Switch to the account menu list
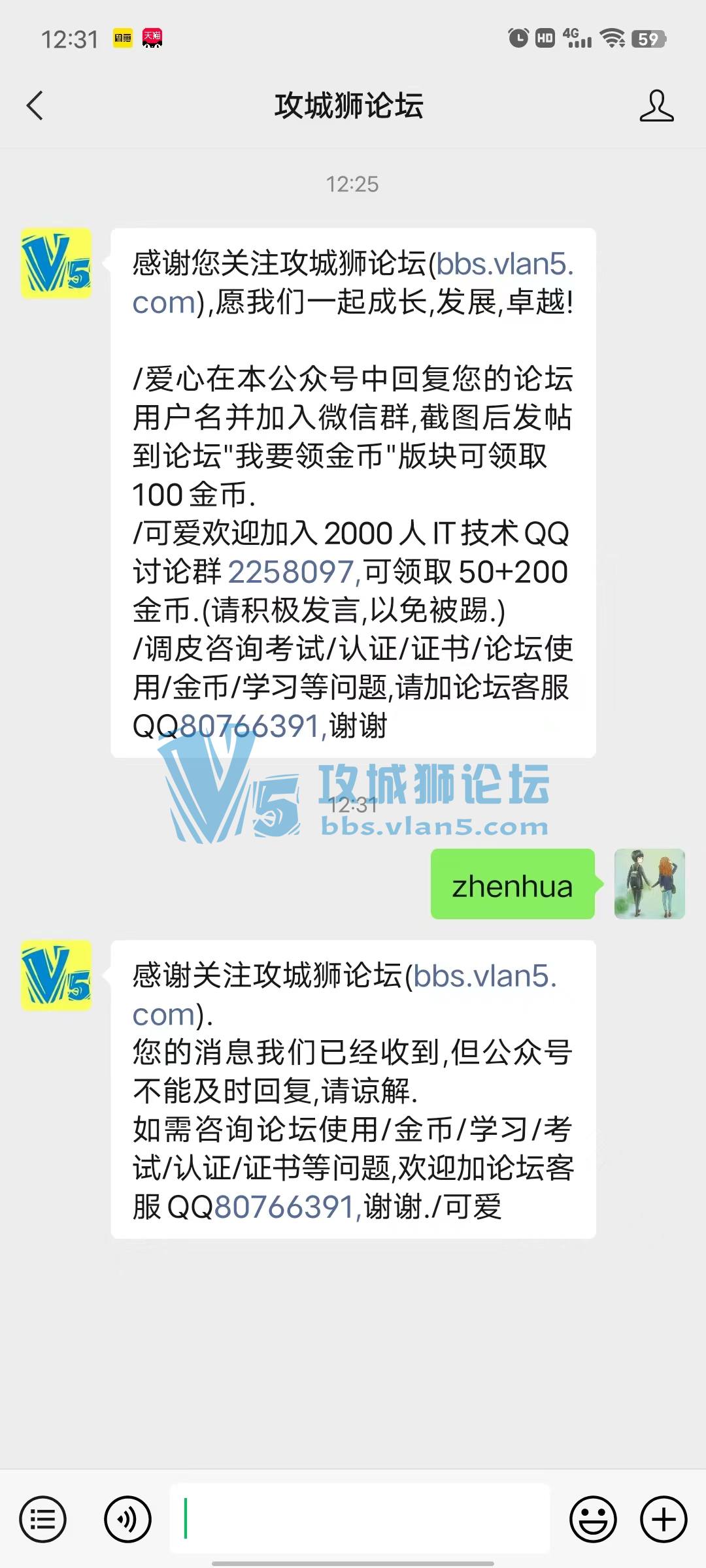Image resolution: width=706 pixels, height=1568 pixels. (42, 1520)
